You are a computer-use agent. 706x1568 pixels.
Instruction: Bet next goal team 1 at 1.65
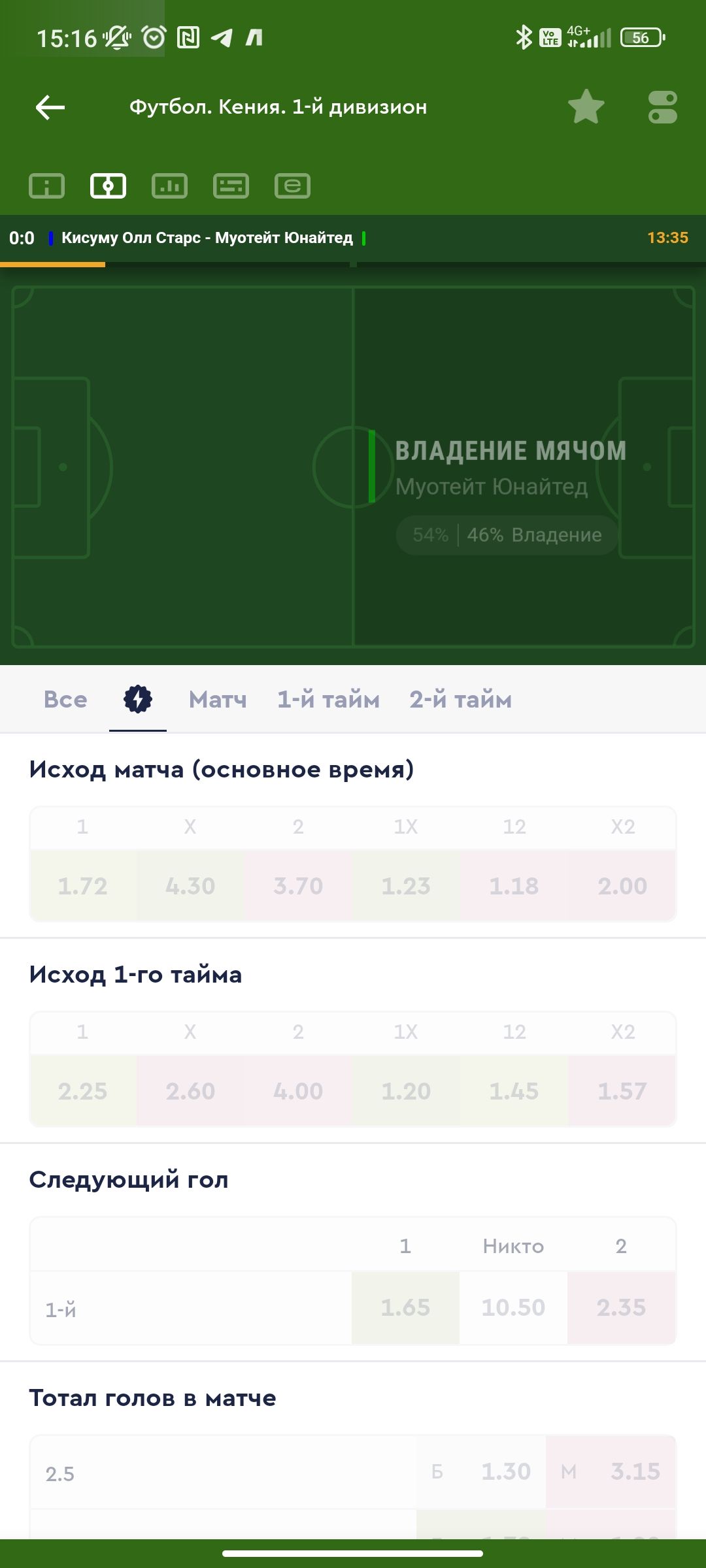[x=405, y=1307]
